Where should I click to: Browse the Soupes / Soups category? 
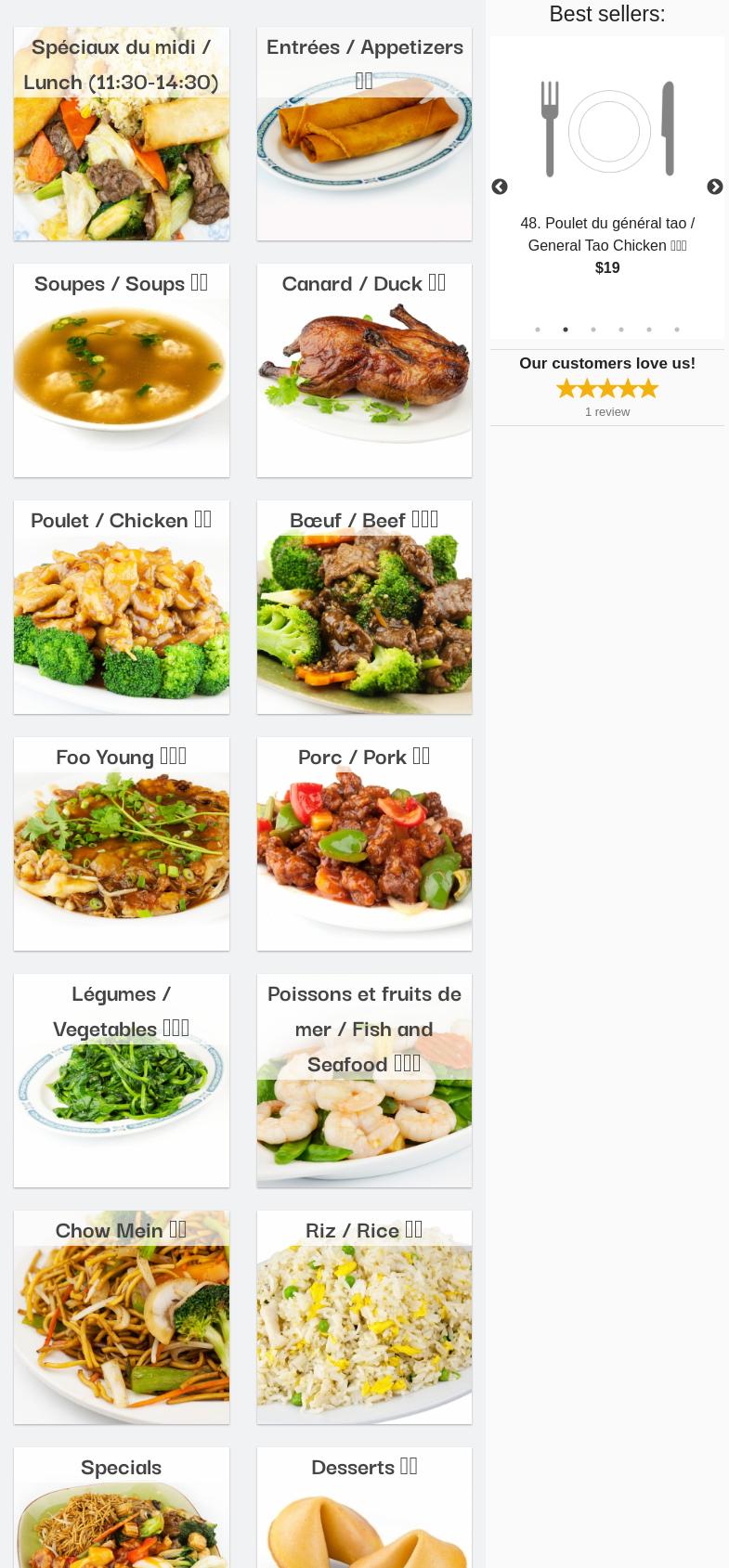coord(122,370)
